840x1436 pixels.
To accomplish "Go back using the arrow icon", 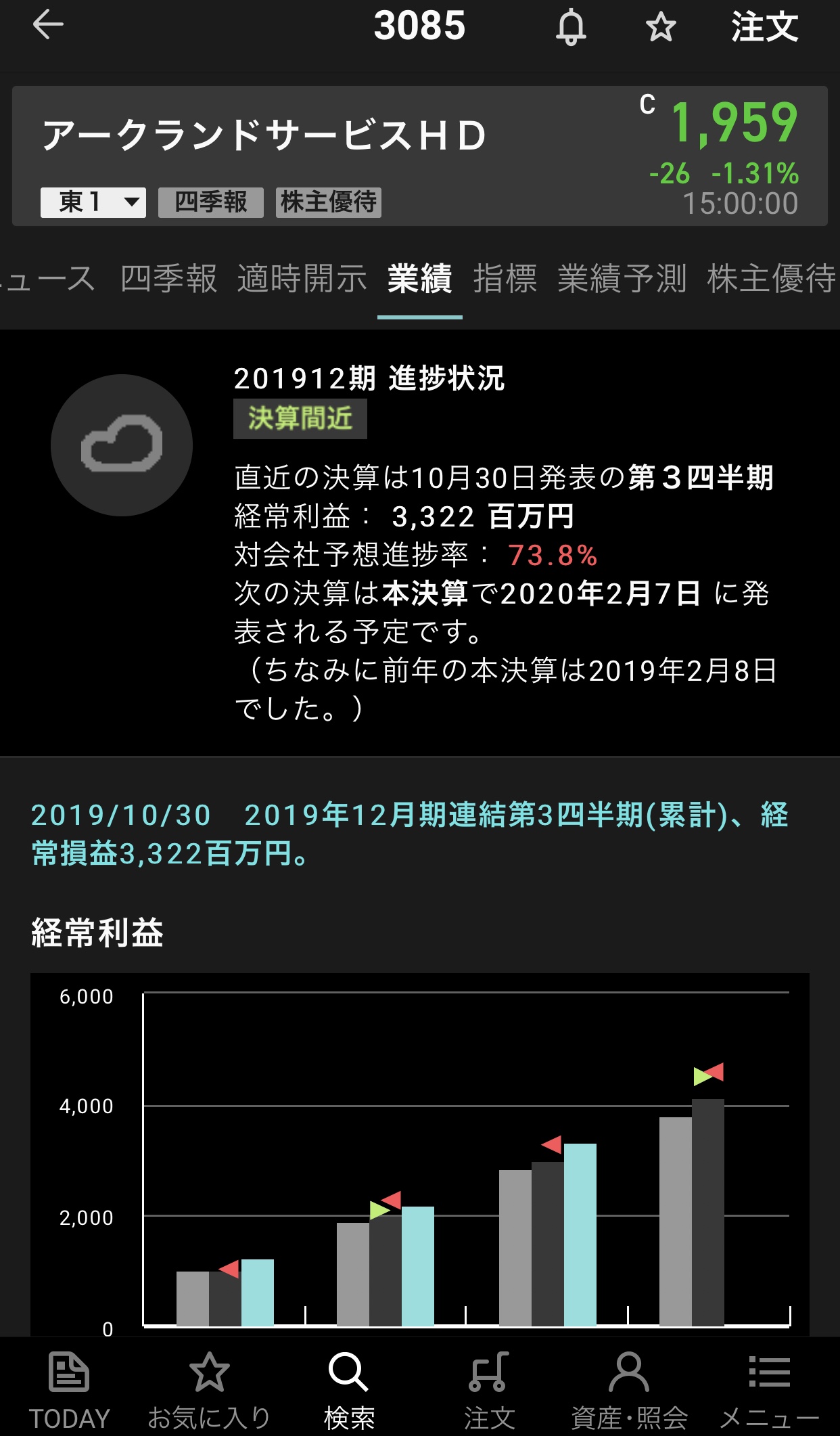I will click(48, 26).
